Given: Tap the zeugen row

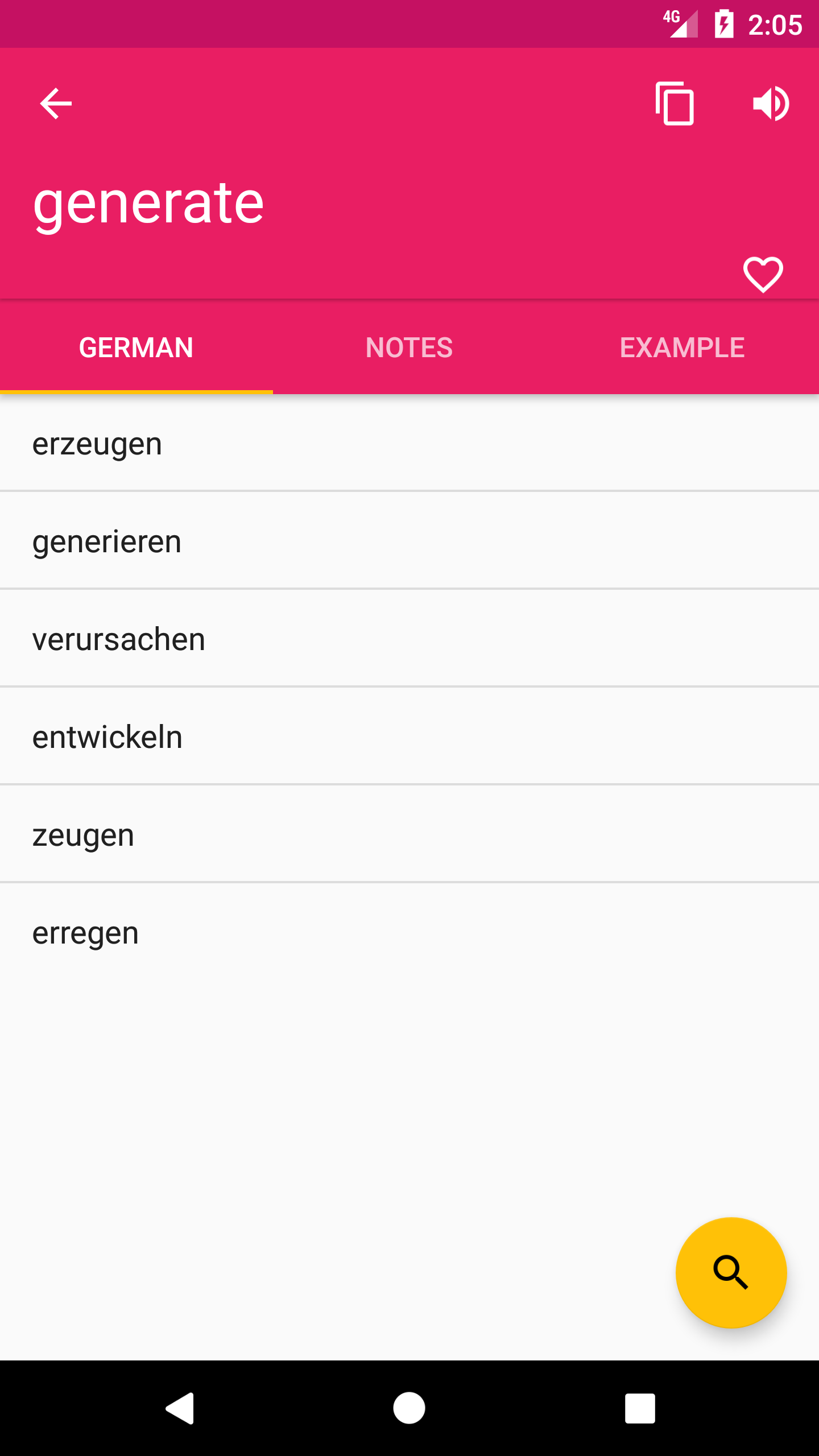Looking at the screenshot, I should pos(409,835).
